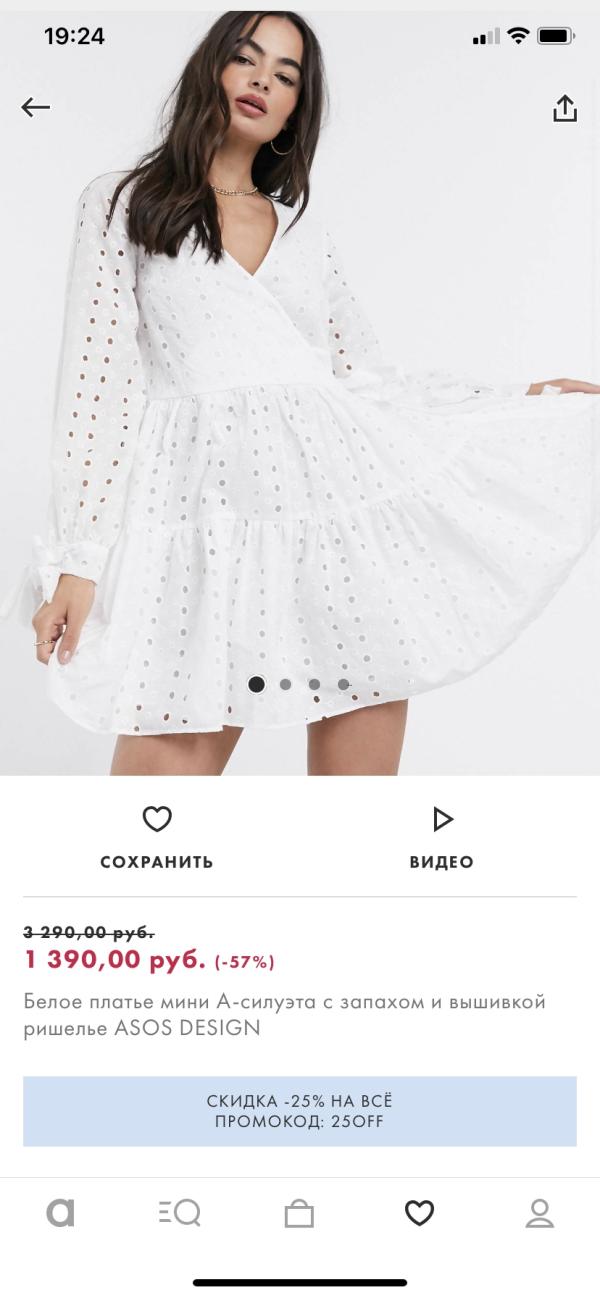Image resolution: width=600 pixels, height=1297 pixels.
Task: Go back using the arrow icon
Action: coord(36,108)
